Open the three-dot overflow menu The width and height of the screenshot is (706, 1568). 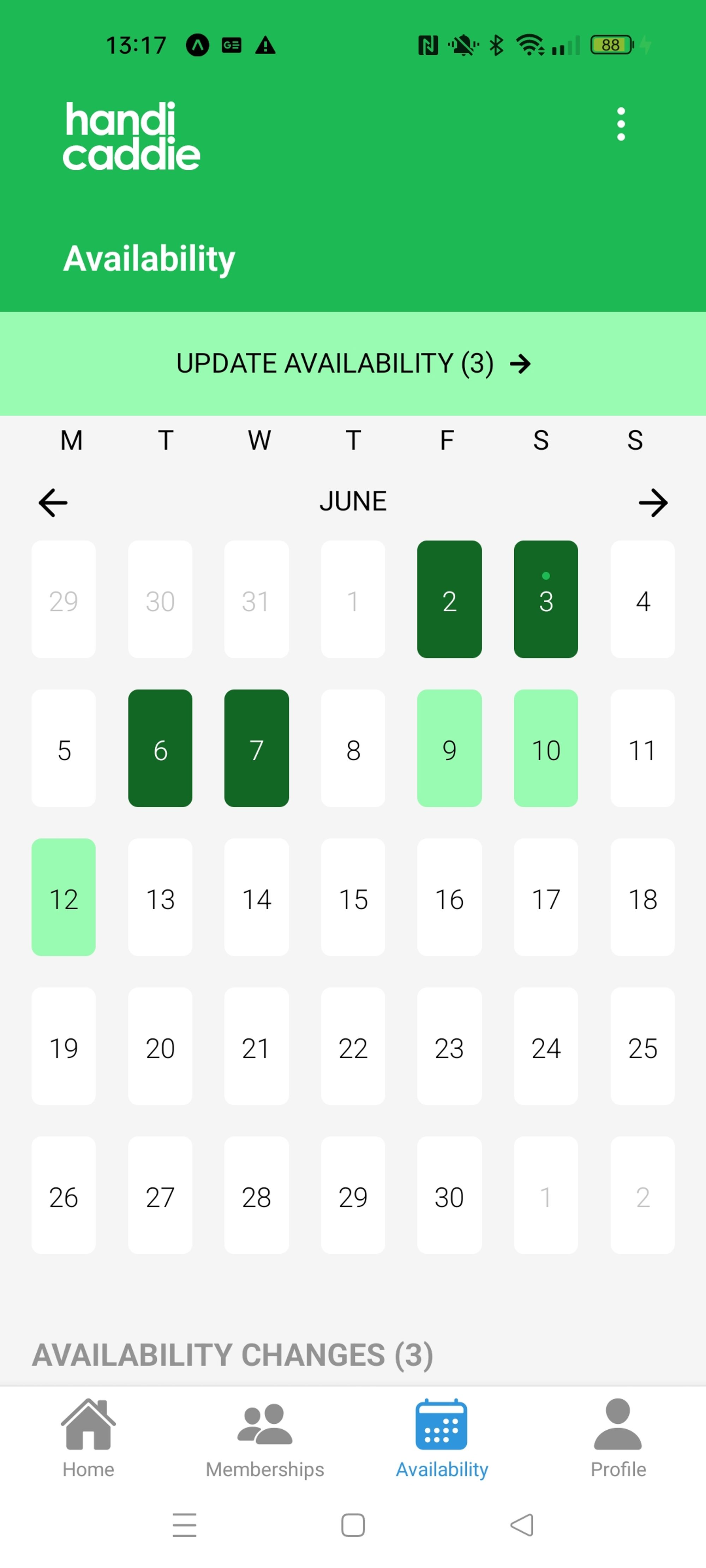621,124
